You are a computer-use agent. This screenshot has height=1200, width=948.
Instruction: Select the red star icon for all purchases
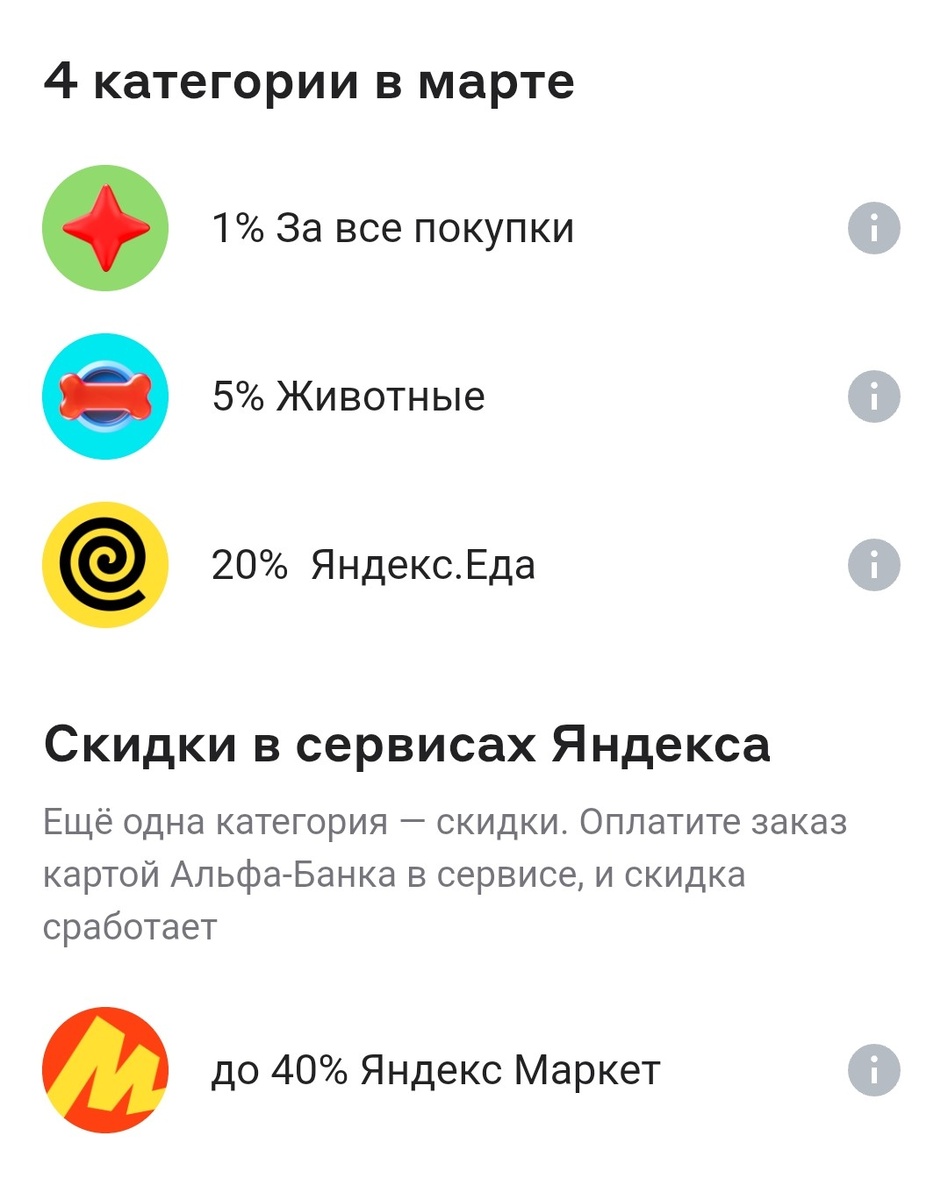[x=105, y=227]
